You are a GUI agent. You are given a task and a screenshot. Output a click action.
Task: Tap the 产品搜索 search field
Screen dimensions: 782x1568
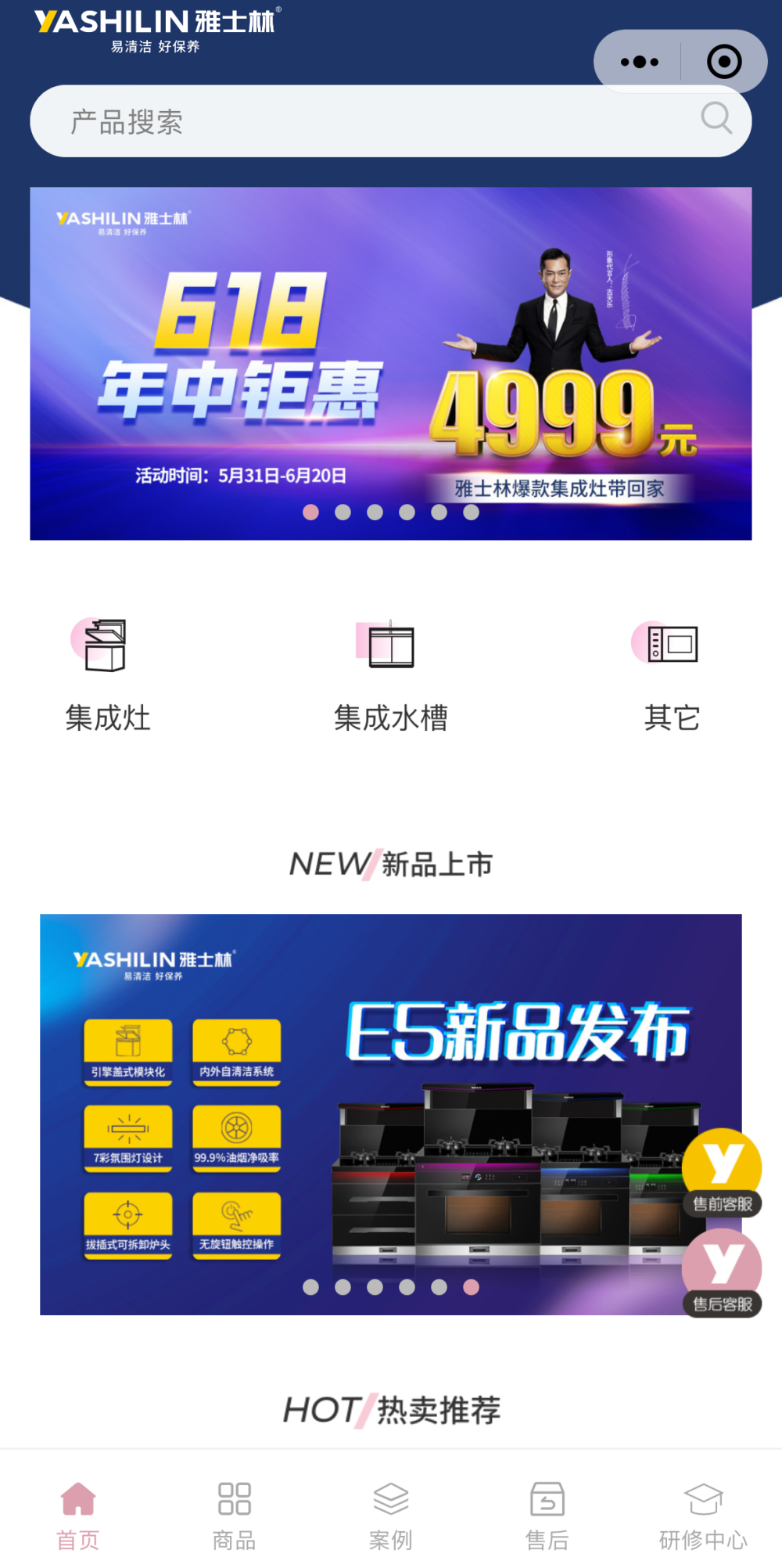375,121
